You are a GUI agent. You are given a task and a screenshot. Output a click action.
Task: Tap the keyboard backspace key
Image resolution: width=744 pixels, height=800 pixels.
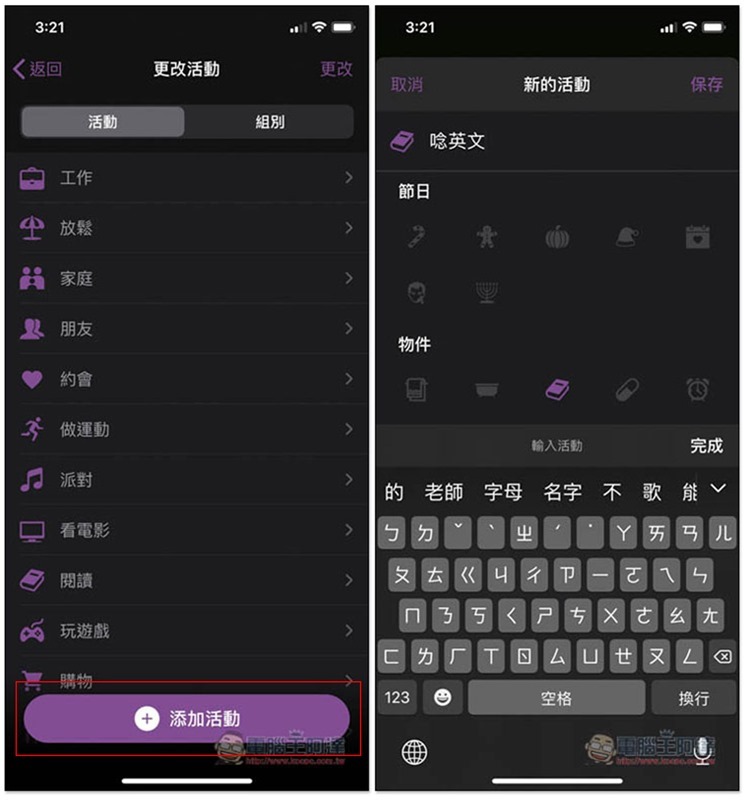pos(722,656)
